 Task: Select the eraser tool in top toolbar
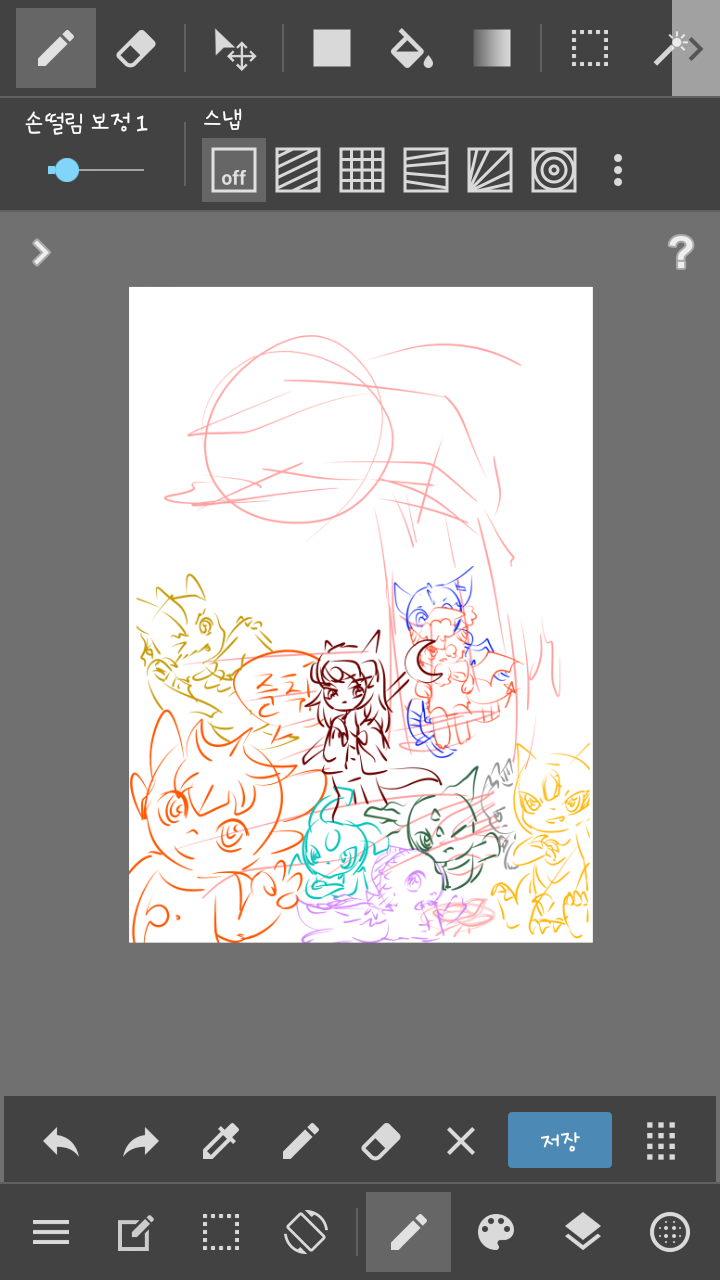pos(136,48)
